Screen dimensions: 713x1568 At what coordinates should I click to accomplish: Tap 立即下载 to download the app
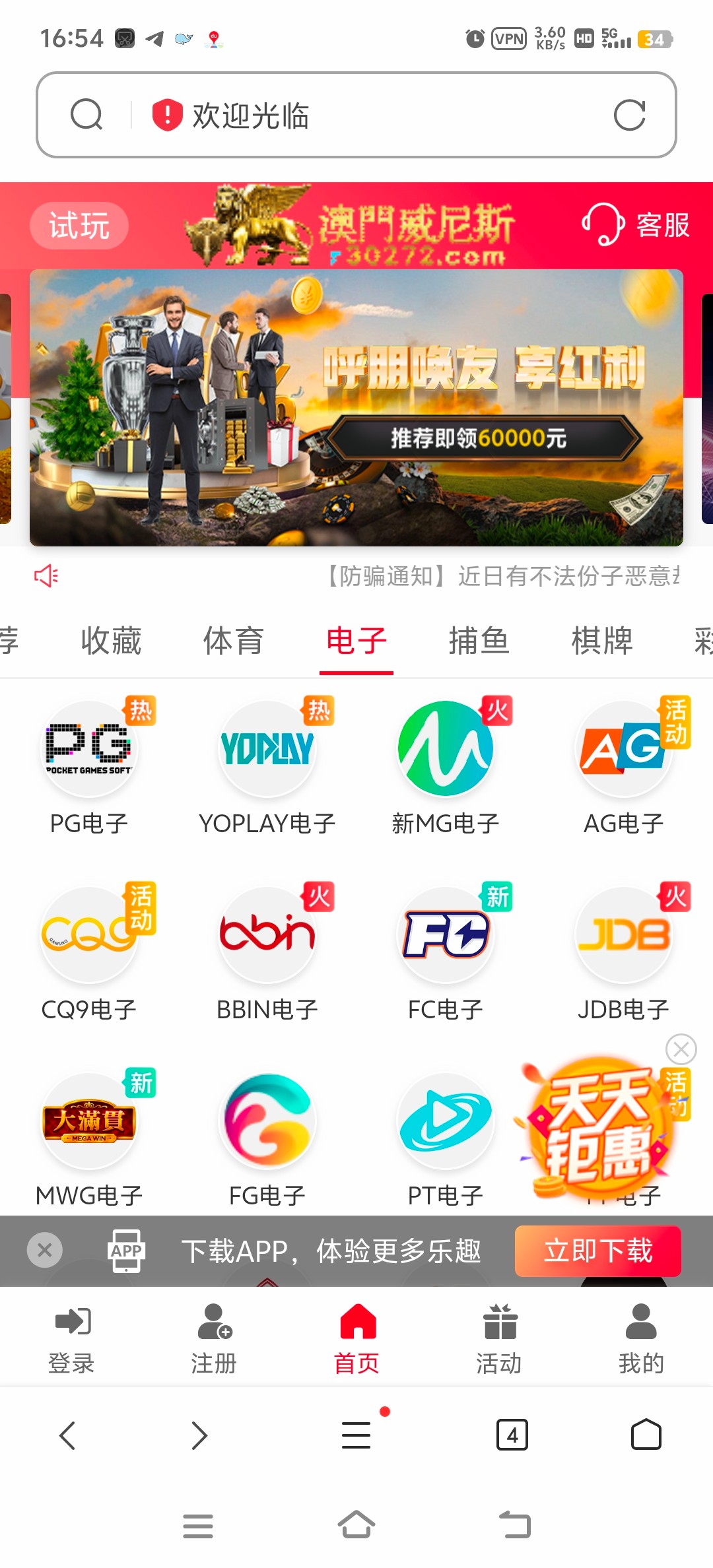pyautogui.click(x=597, y=1251)
